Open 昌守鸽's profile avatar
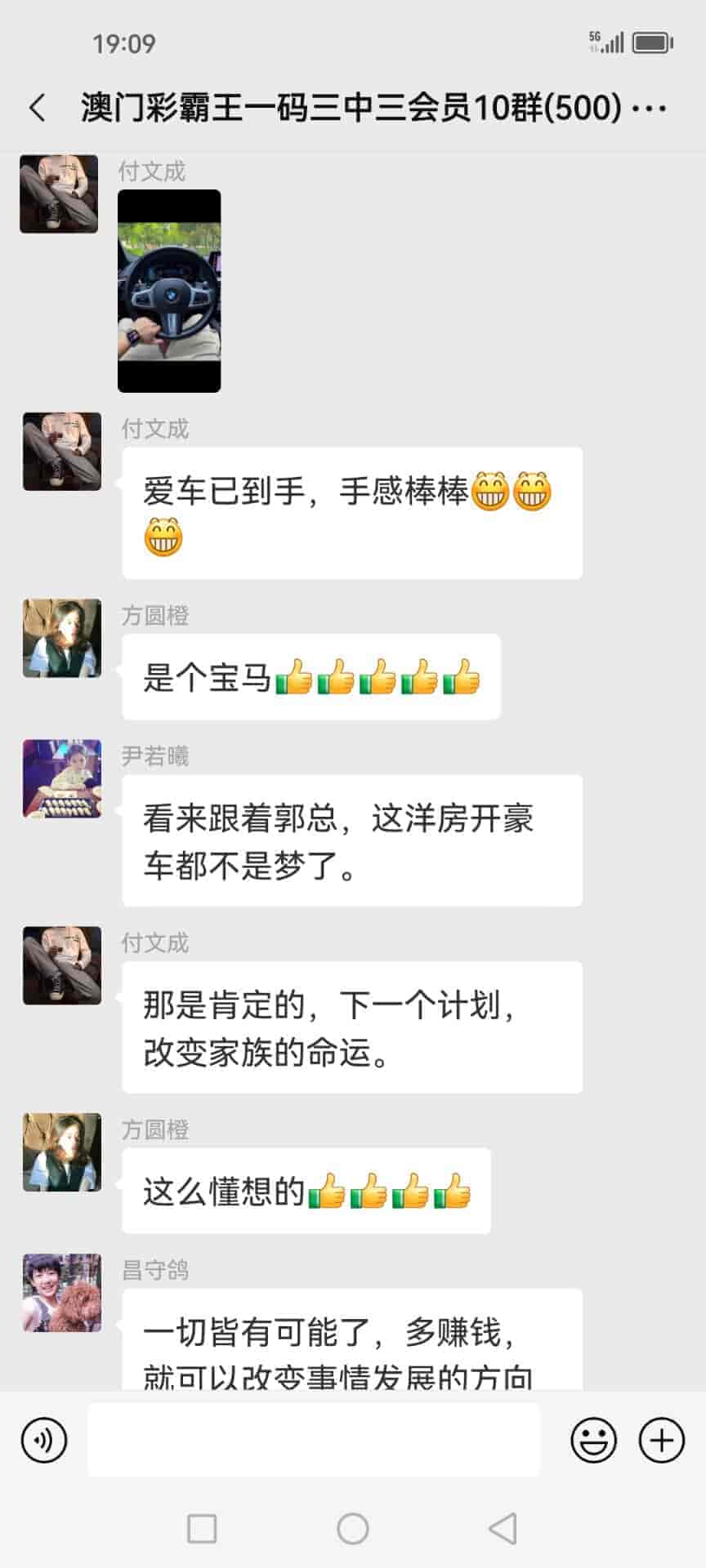Image resolution: width=706 pixels, height=1568 pixels. point(62,1293)
